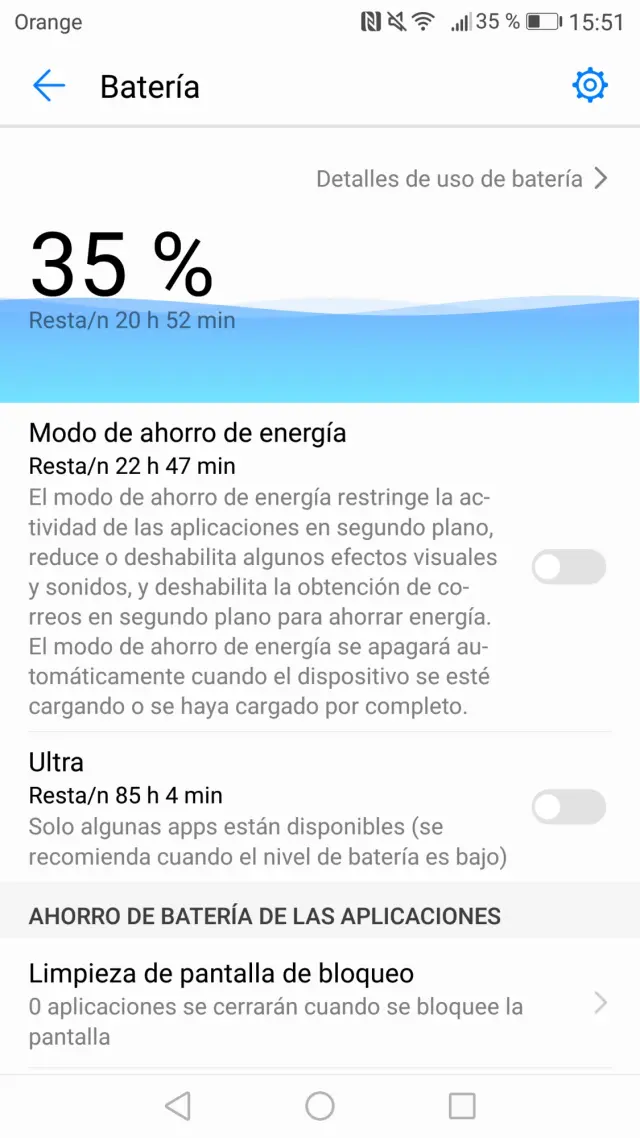
Task: Tap the system home button
Action: point(320,1105)
